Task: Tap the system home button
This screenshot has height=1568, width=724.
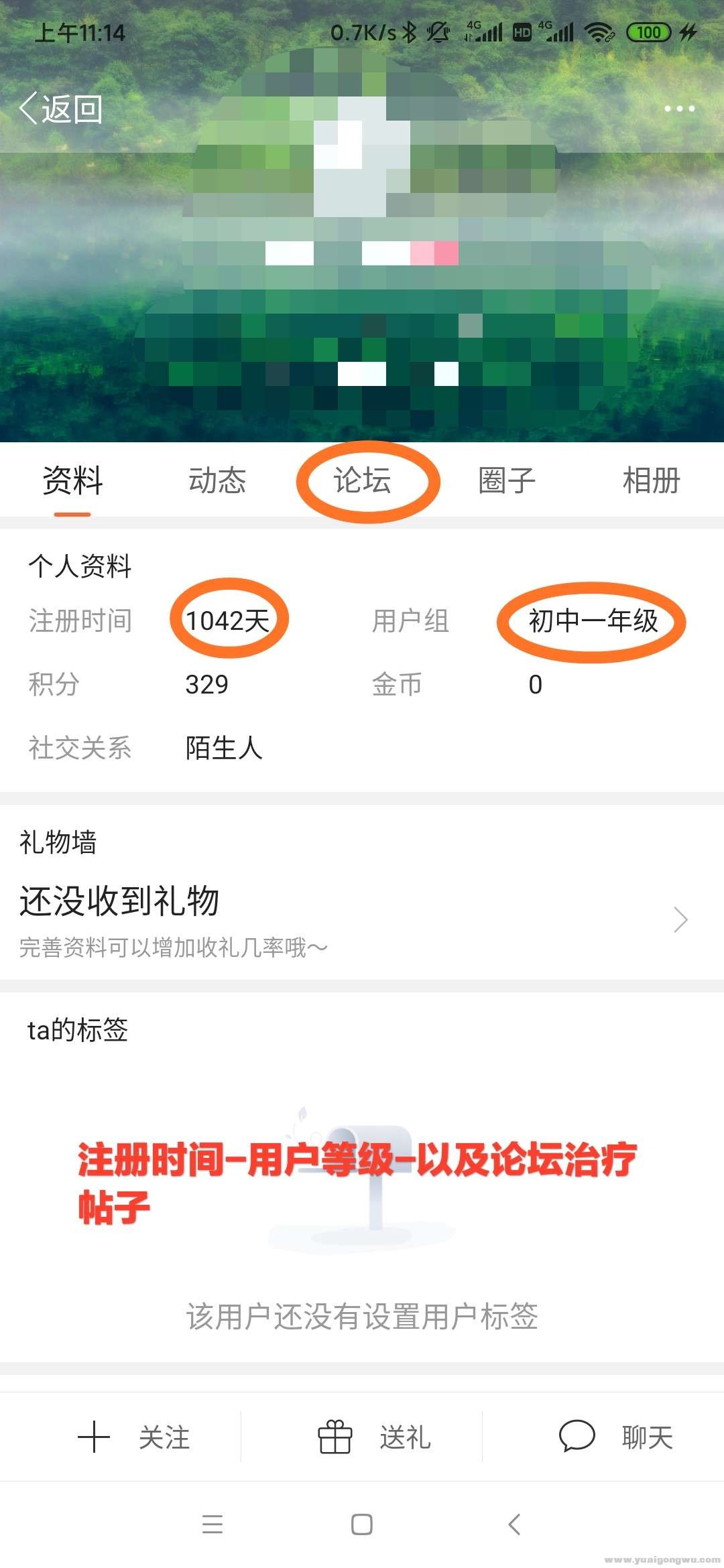Action: [x=362, y=1524]
